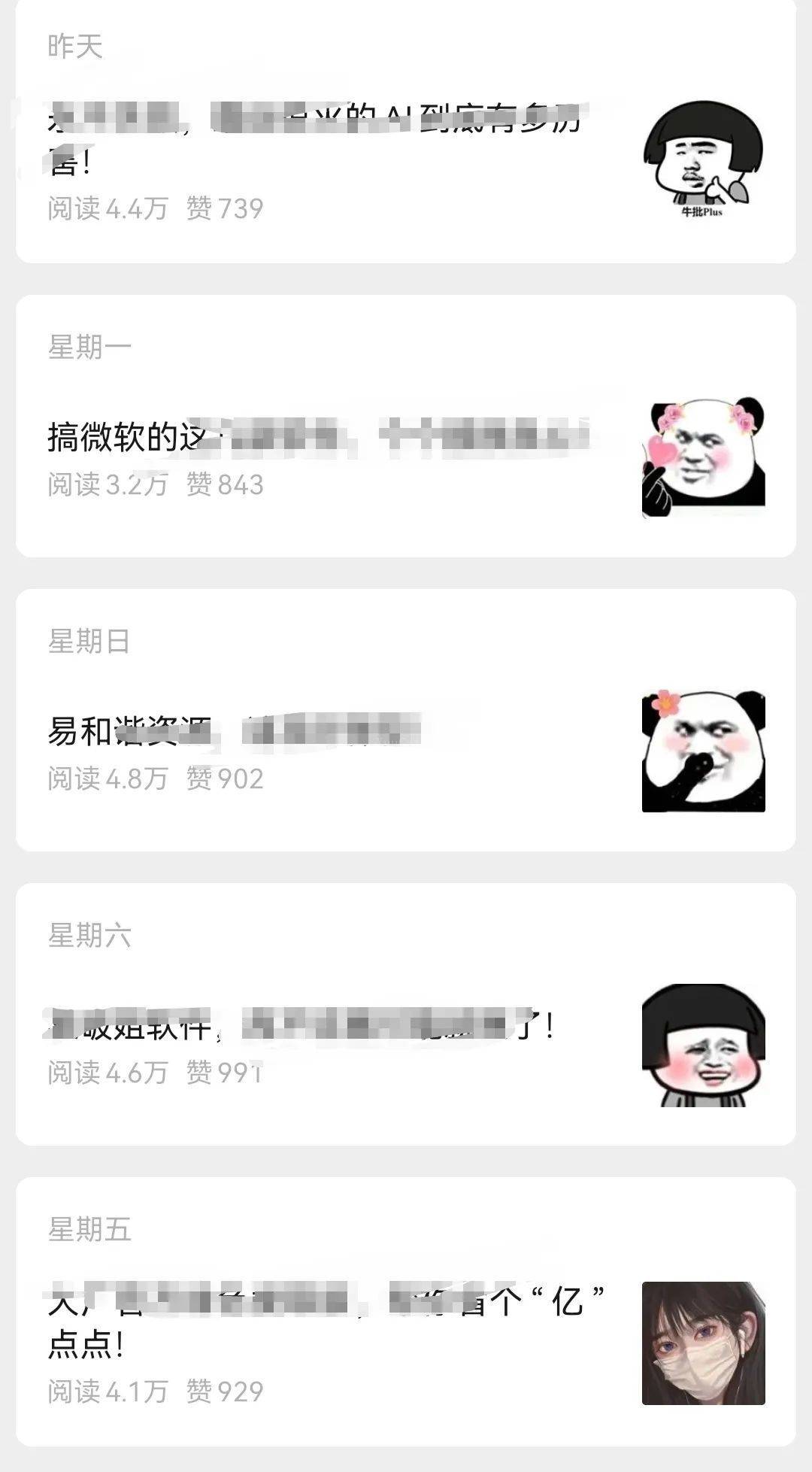Open yesterday's article with 4.4万 reads

316,139
